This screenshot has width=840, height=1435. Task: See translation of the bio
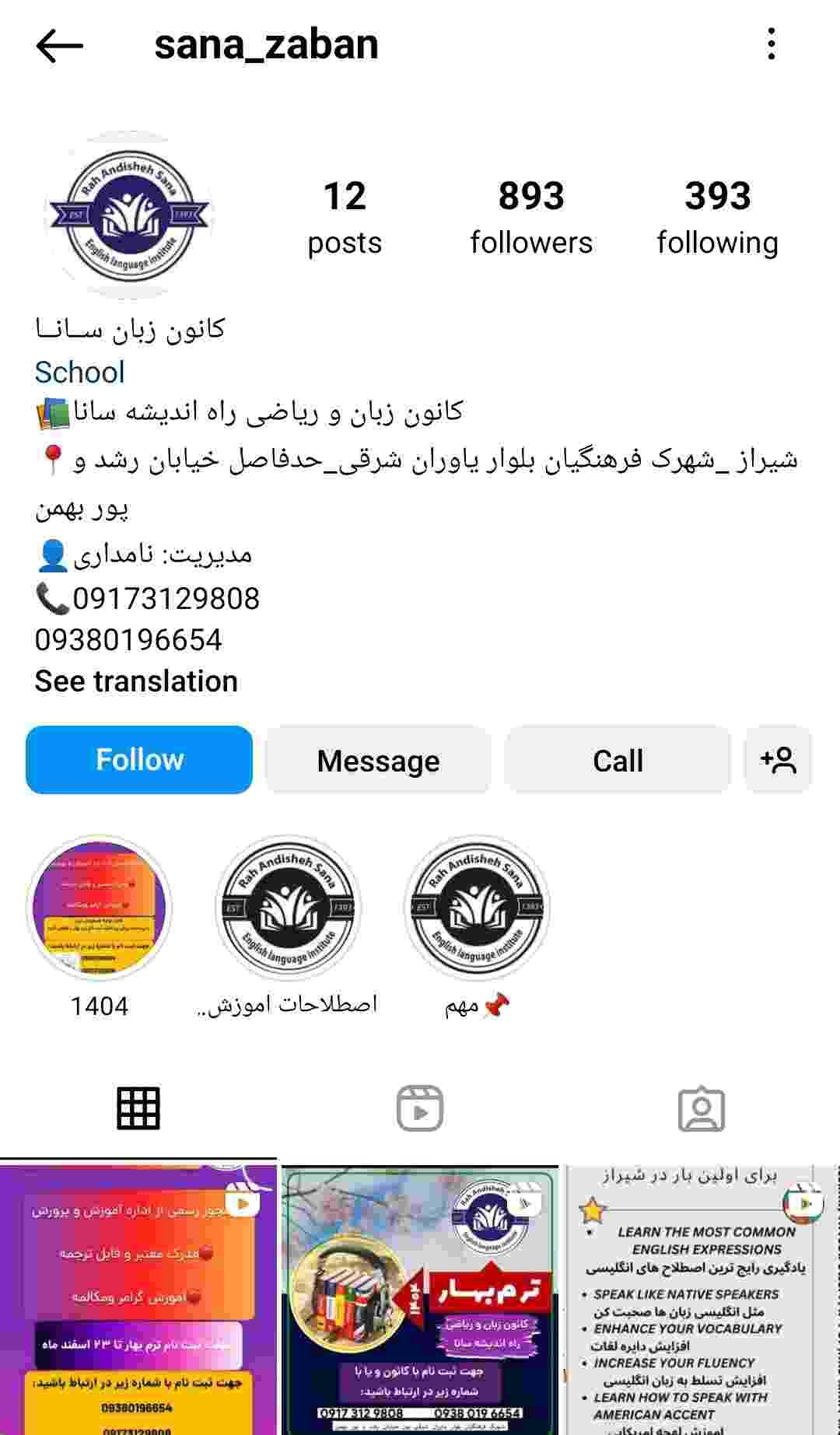coord(136,681)
